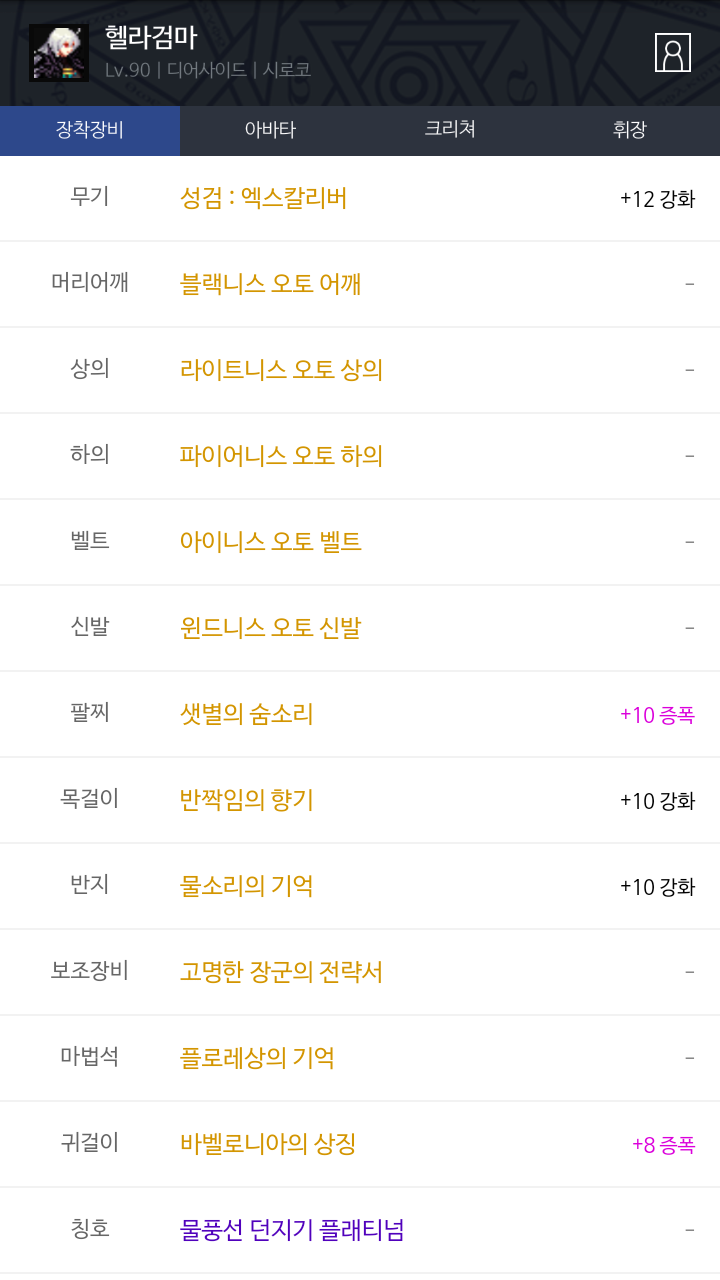The image size is (720, 1280).
Task: Switch to the 크리쳐 tab
Action: click(450, 130)
